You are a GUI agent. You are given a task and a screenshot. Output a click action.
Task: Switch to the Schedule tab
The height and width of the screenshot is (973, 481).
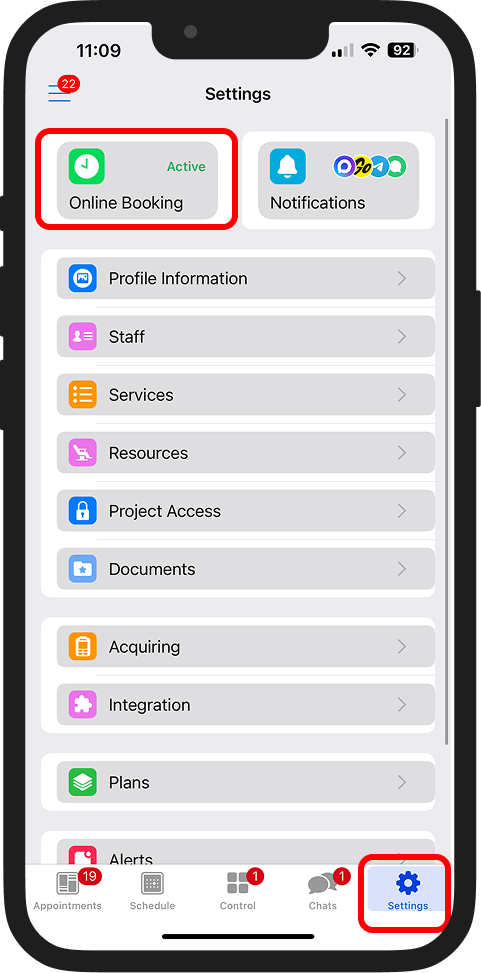point(153,890)
